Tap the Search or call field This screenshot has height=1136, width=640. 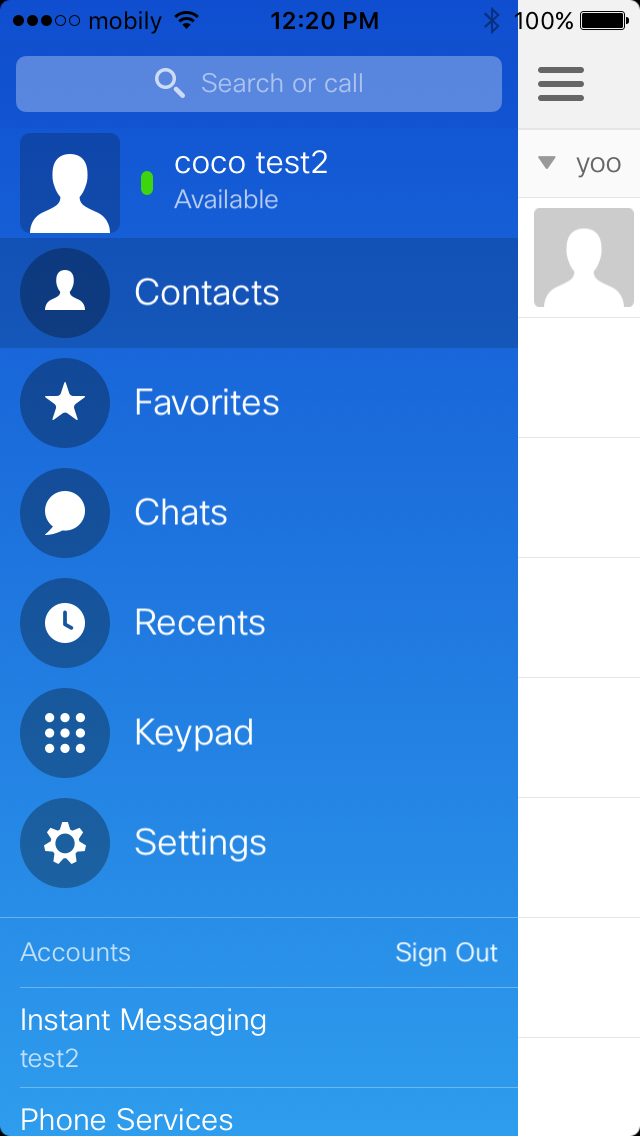[259, 83]
